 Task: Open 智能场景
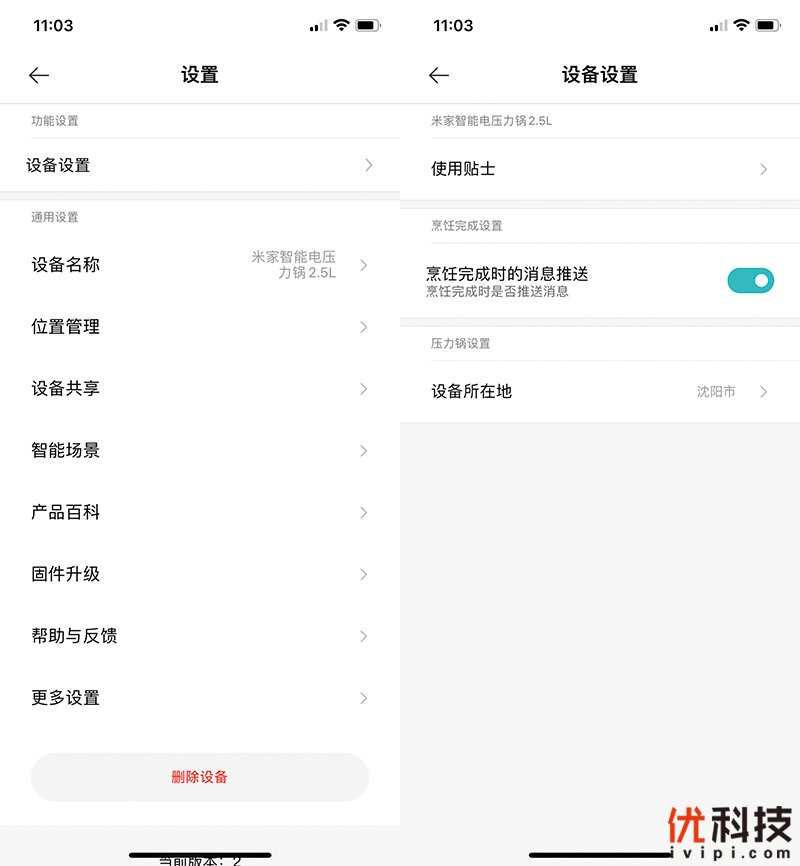(x=200, y=451)
